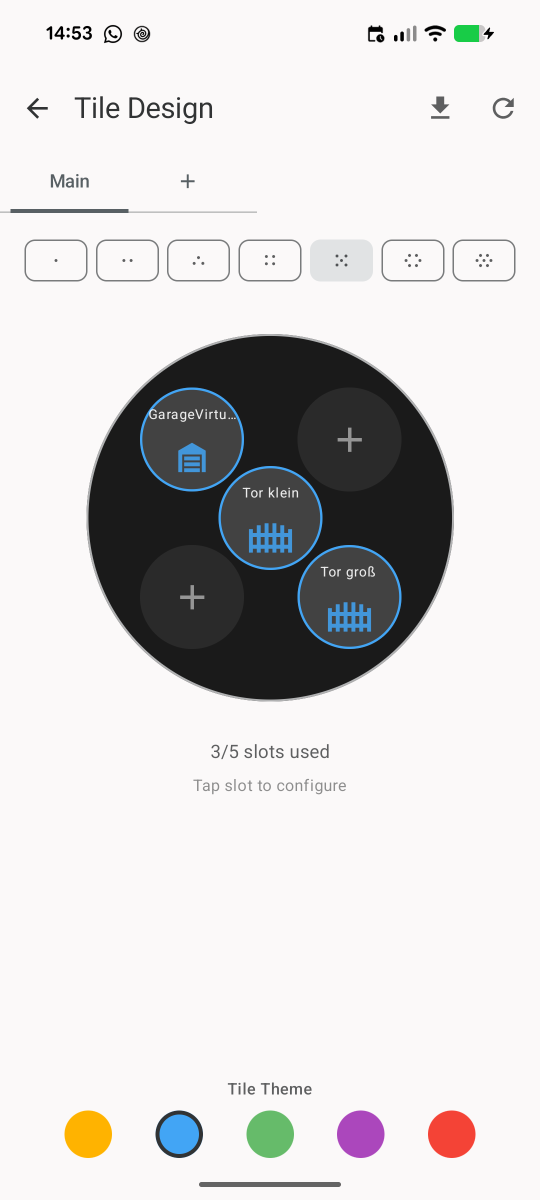Choose the four-slot layout
The height and width of the screenshot is (1200, 540).
point(270,260)
